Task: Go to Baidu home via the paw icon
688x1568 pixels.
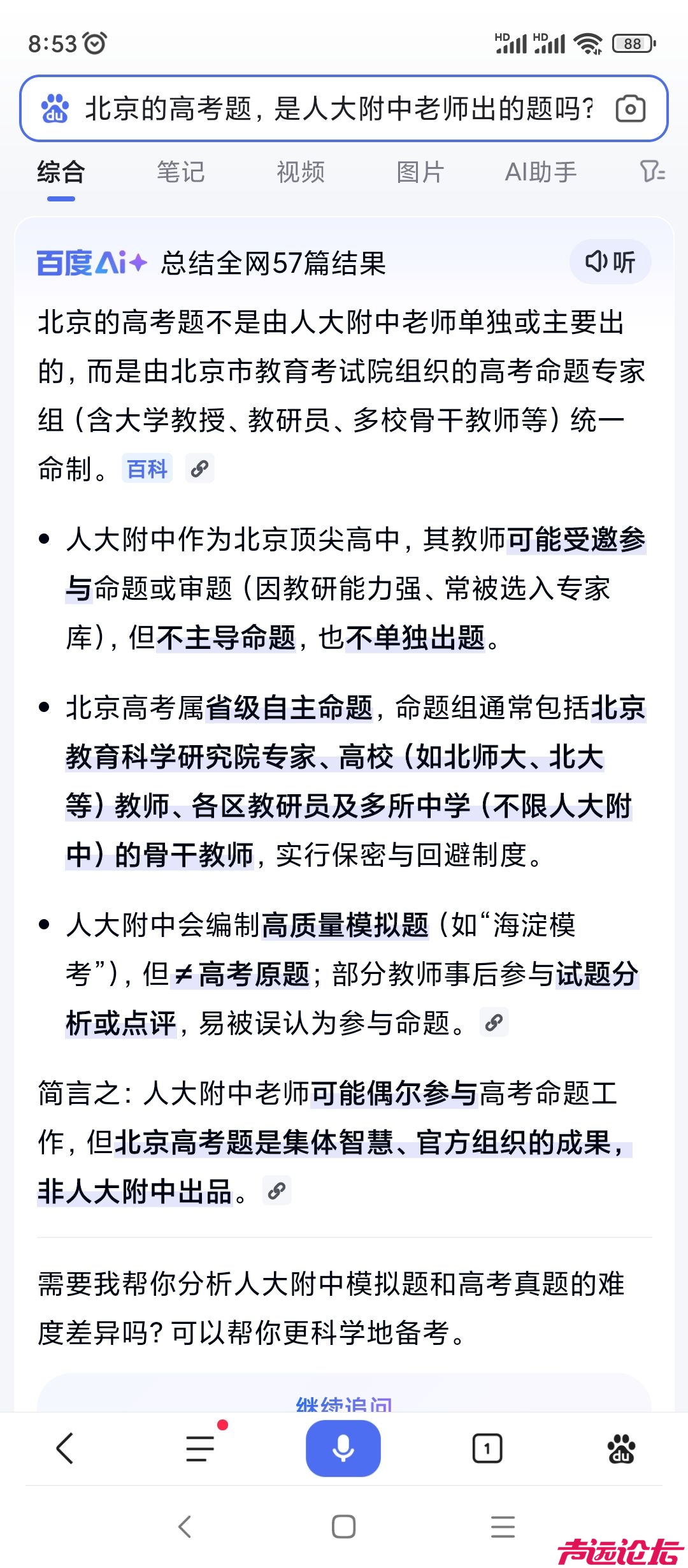Action: tap(621, 1449)
